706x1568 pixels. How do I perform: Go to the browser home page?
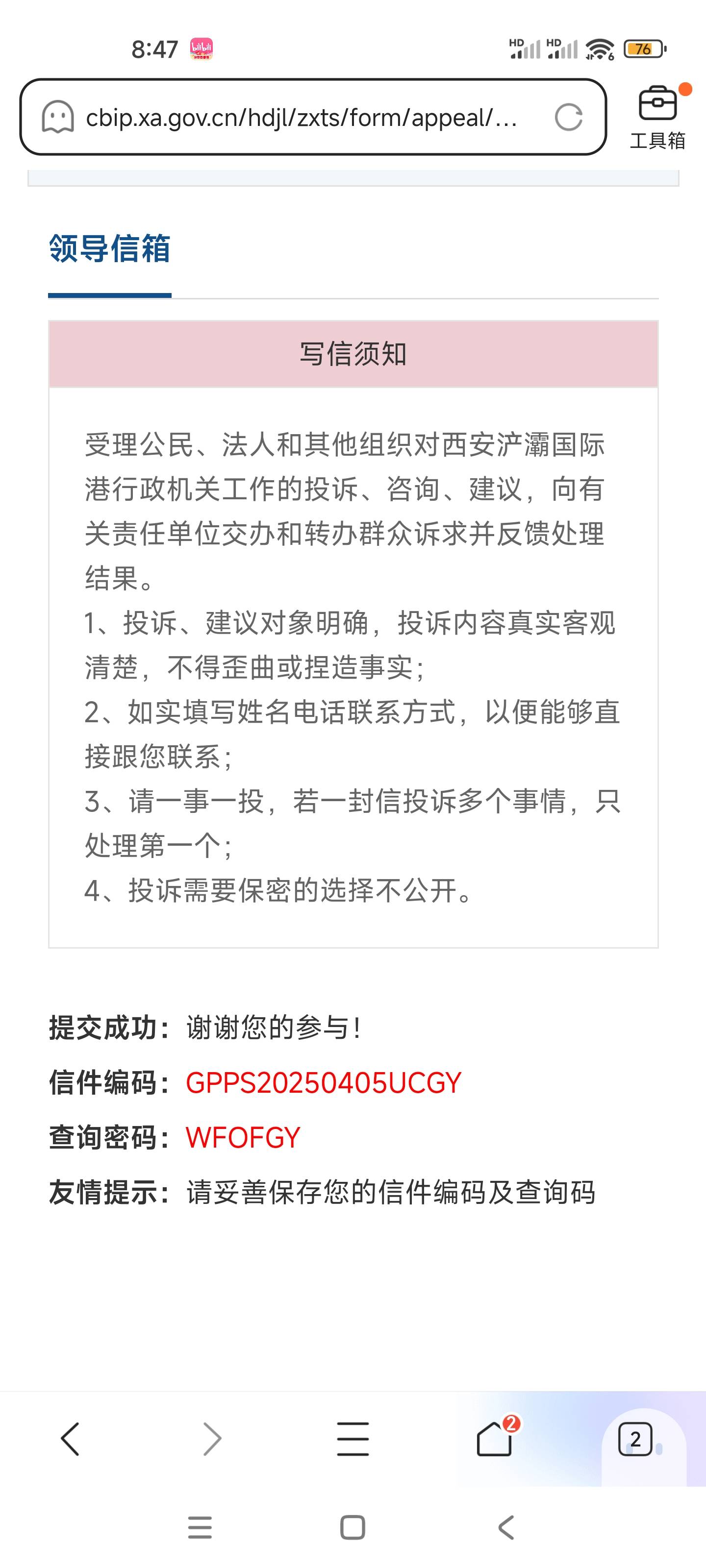[x=494, y=1439]
